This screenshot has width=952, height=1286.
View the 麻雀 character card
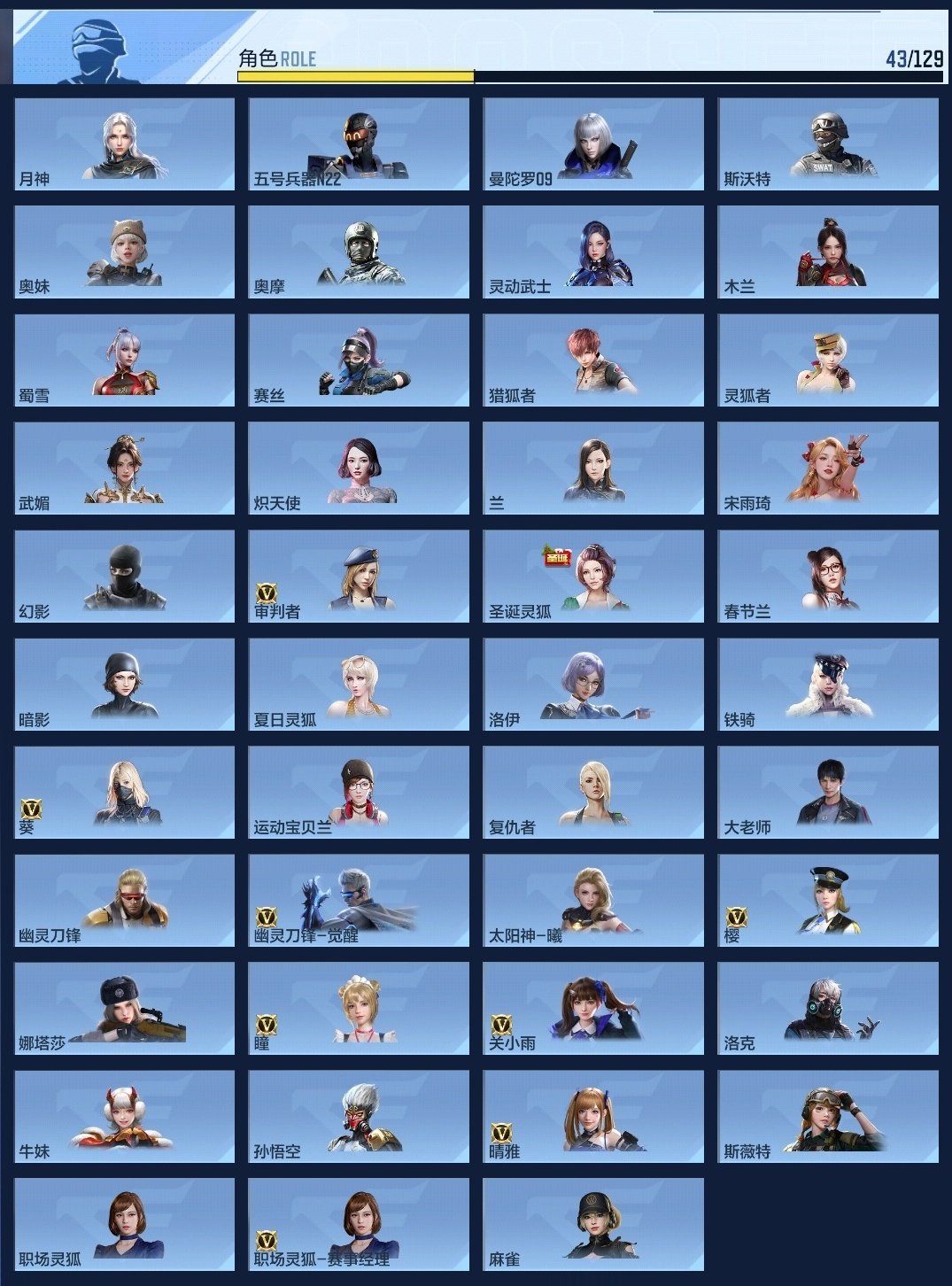[x=593, y=1224]
